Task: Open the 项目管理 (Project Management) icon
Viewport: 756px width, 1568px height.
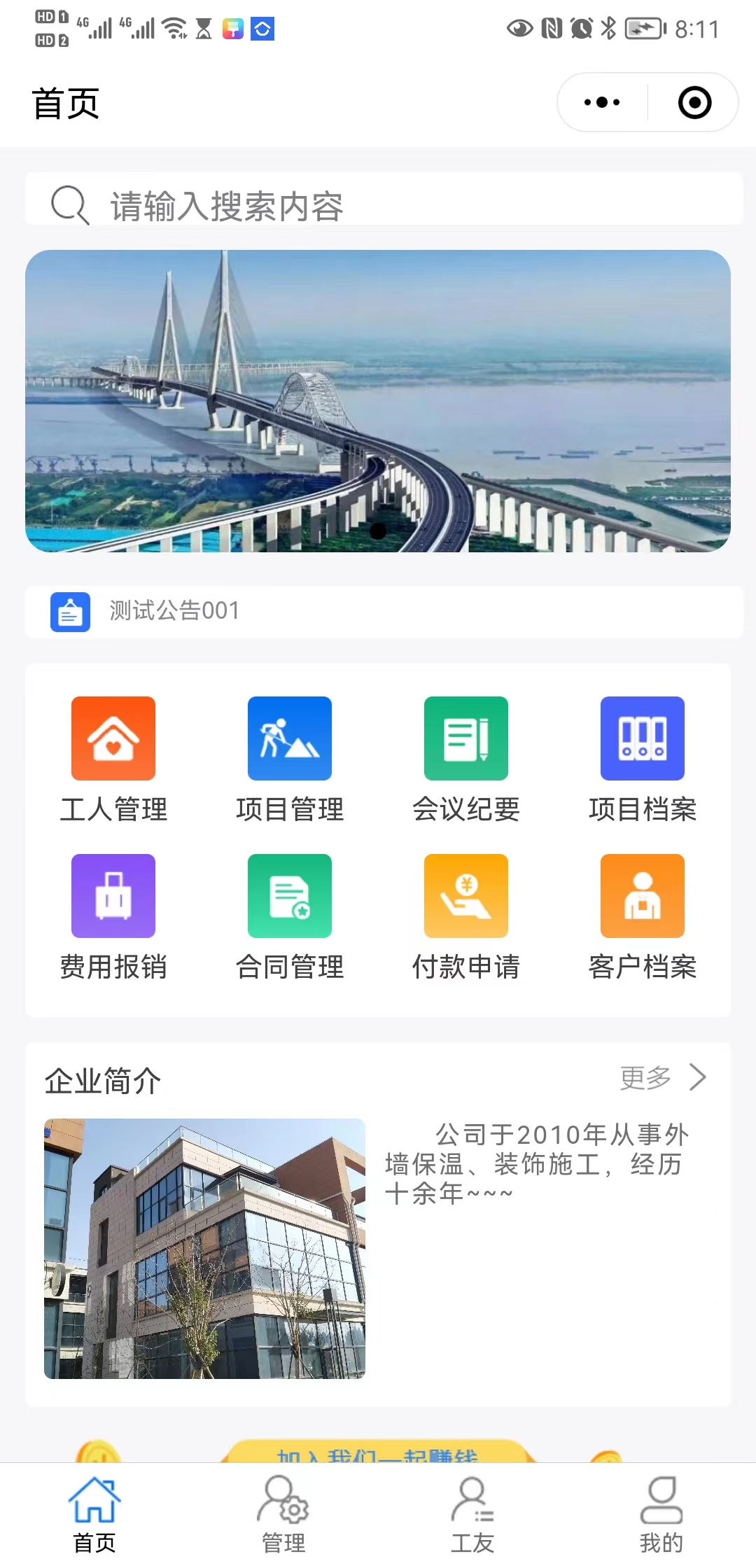Action: click(x=290, y=738)
